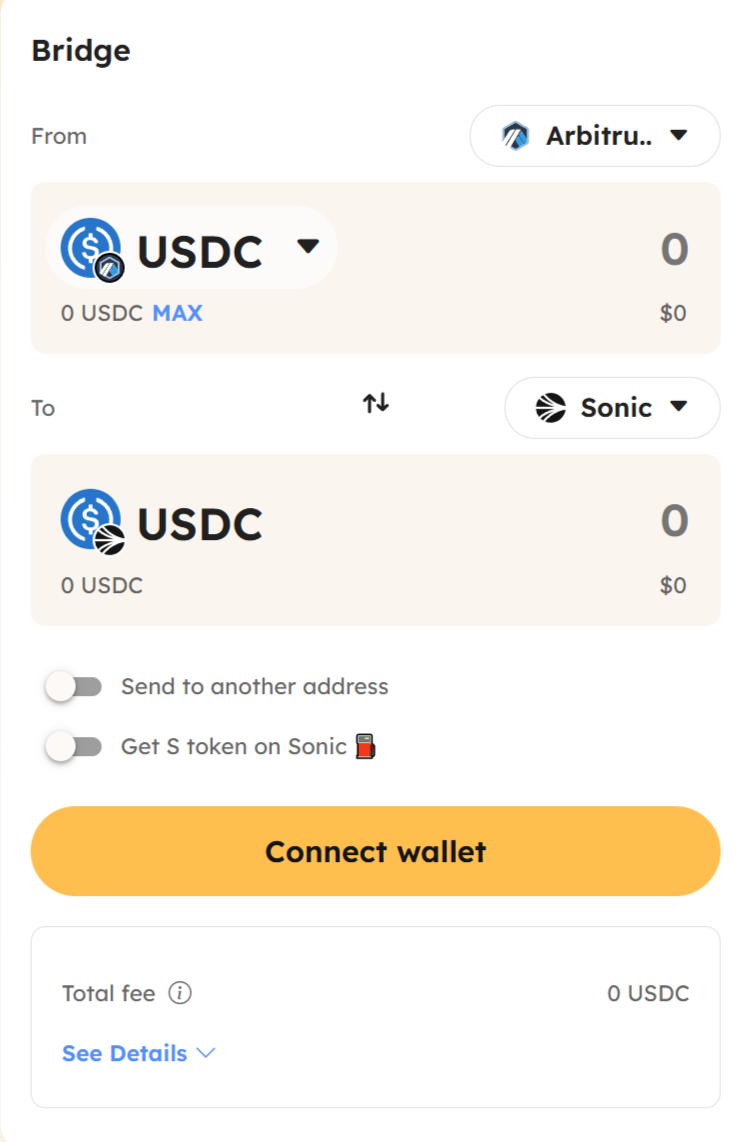738x1142 pixels.
Task: Select the From USDC token picker
Action: pyautogui.click(x=192, y=249)
